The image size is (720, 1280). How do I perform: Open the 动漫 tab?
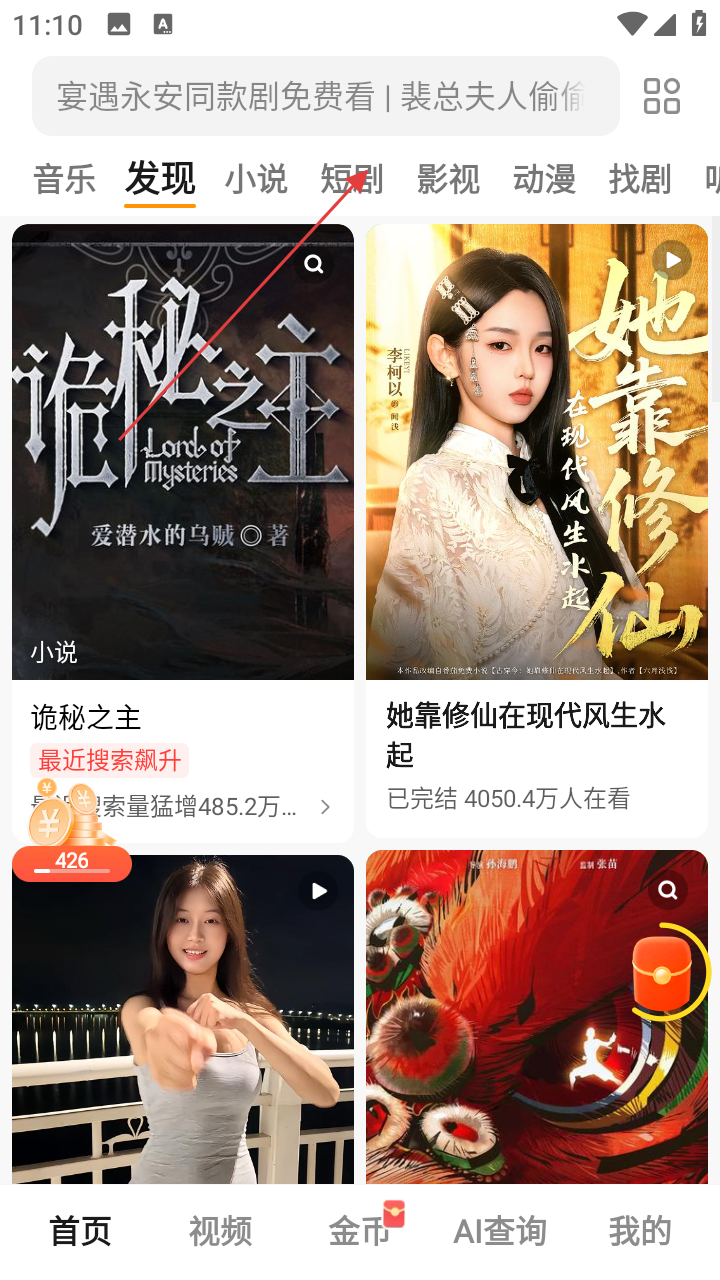pyautogui.click(x=544, y=180)
